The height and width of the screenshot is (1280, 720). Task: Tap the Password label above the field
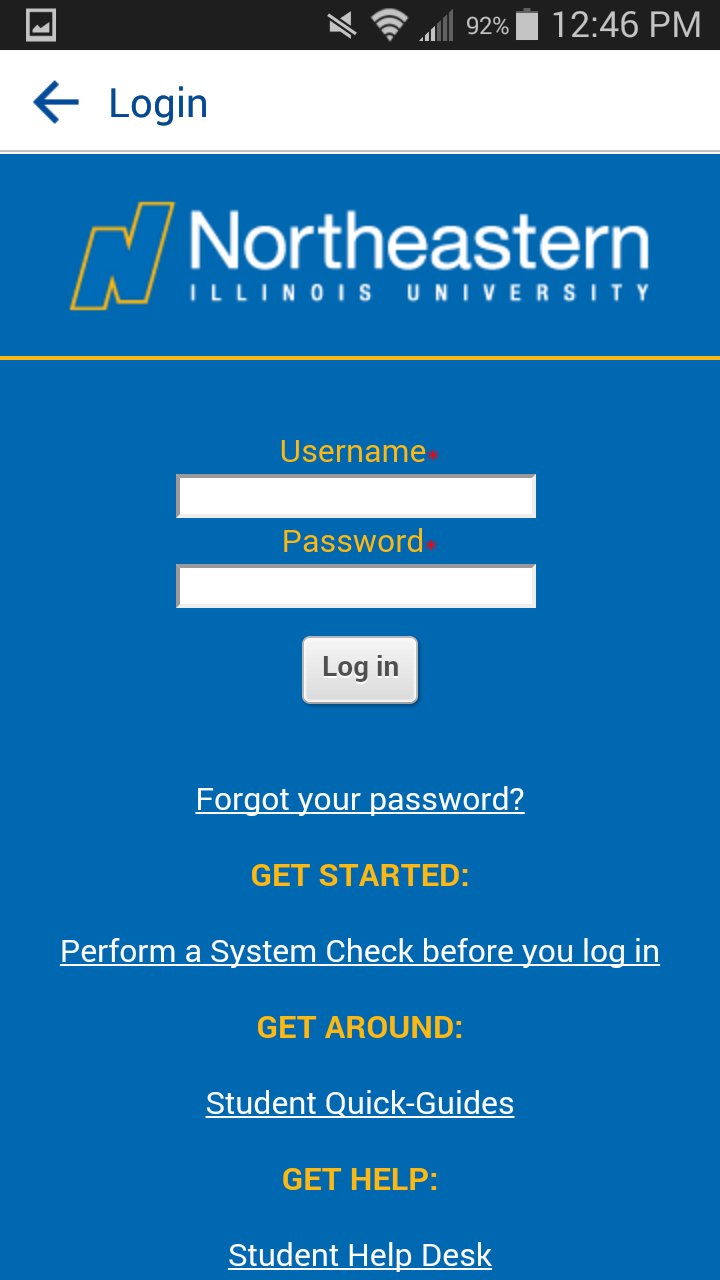352,541
